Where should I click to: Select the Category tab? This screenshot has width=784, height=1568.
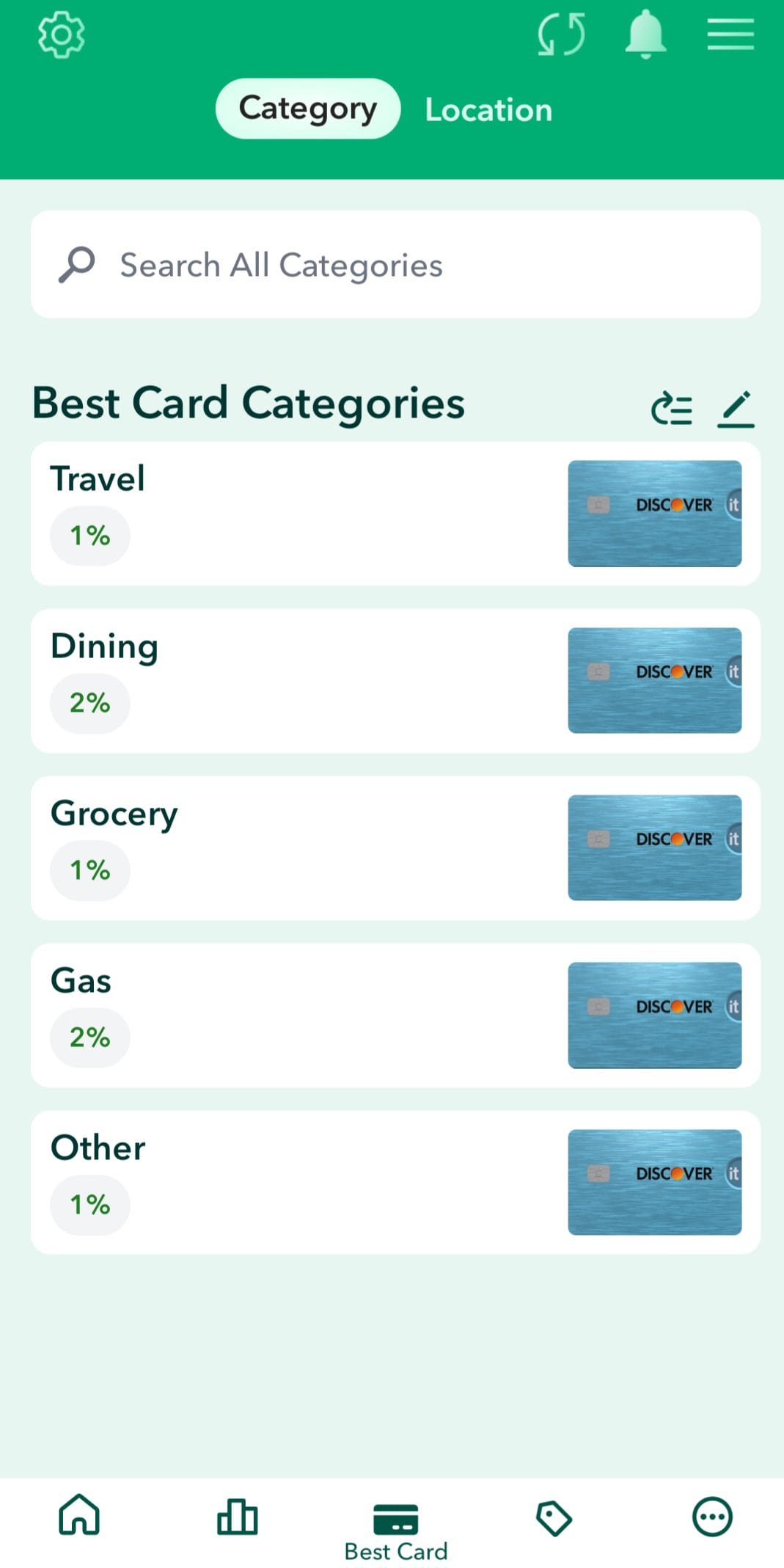308,109
